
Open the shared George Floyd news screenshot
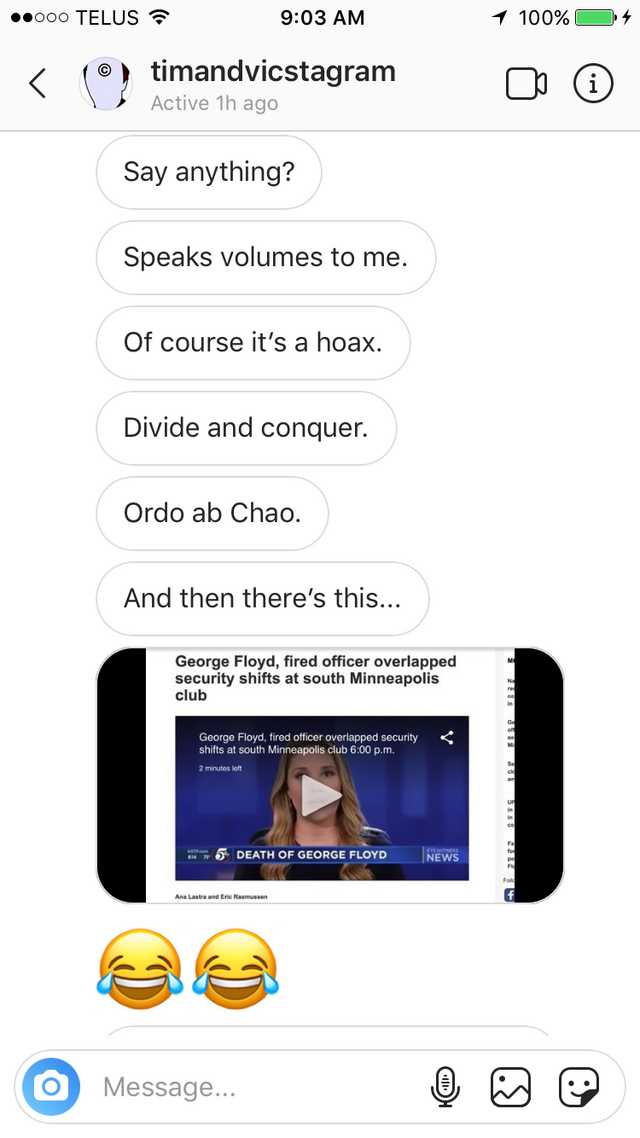point(330,775)
